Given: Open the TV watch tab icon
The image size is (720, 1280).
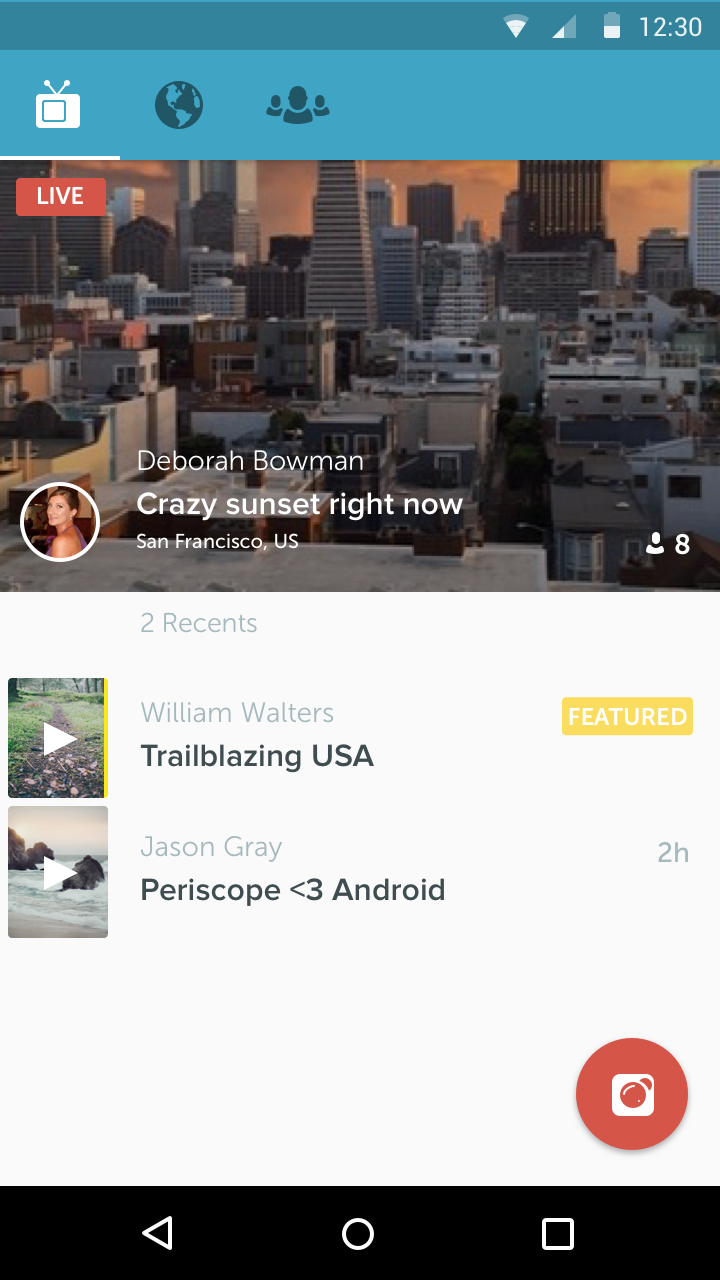Looking at the screenshot, I should 58,103.
